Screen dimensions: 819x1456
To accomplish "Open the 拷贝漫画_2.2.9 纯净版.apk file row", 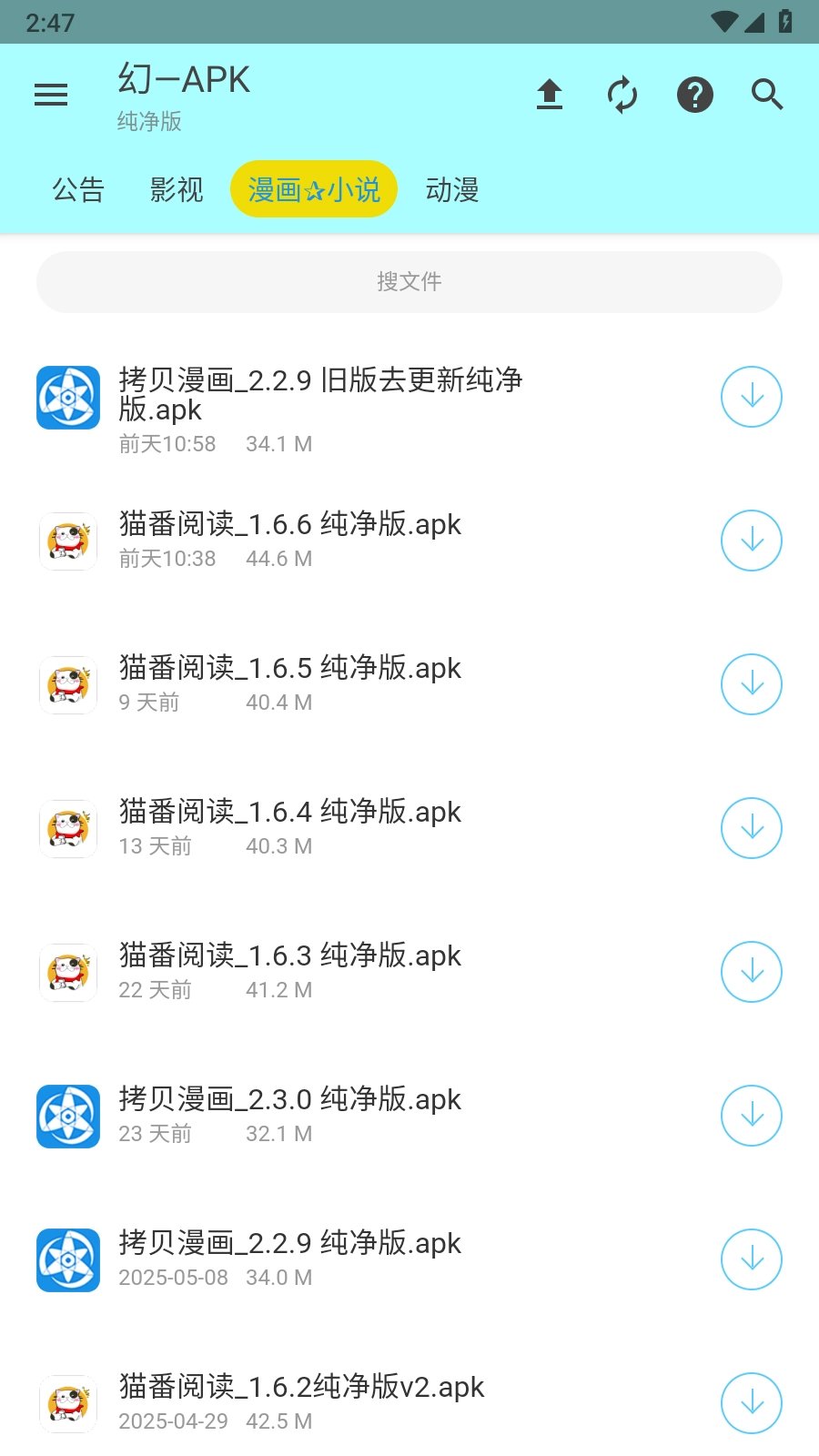I will tap(364, 1259).
